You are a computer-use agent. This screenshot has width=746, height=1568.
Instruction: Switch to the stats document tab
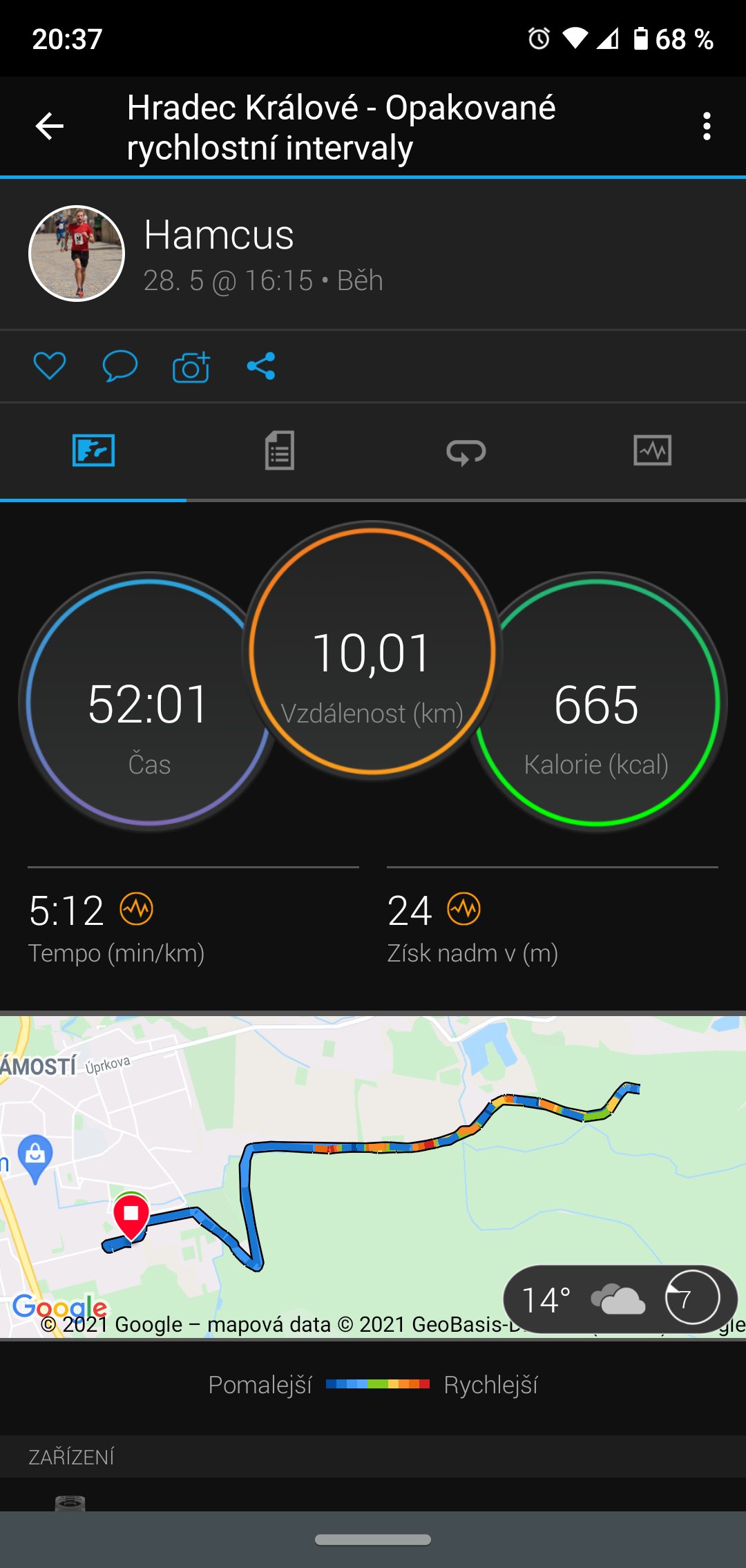[280, 451]
